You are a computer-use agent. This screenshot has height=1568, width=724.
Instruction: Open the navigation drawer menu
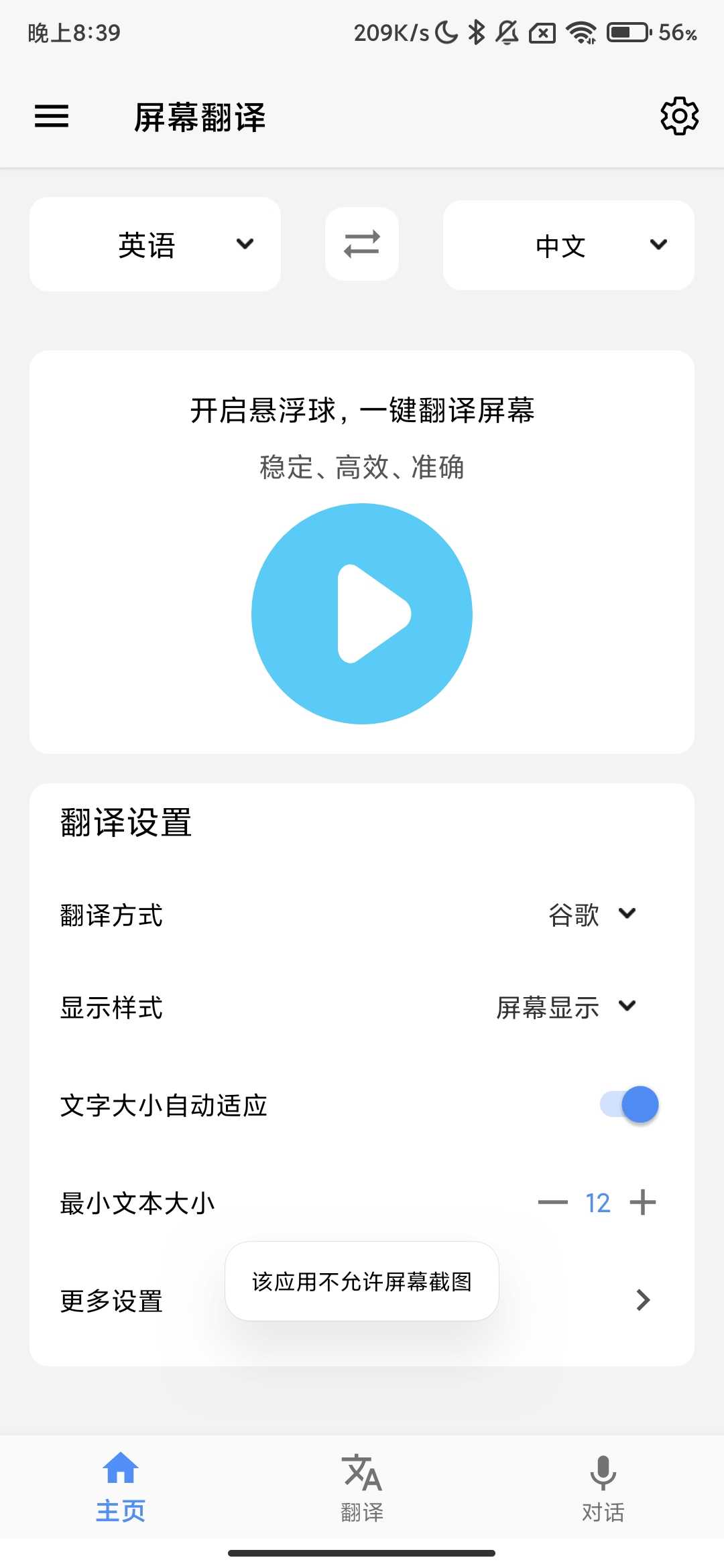(x=51, y=116)
